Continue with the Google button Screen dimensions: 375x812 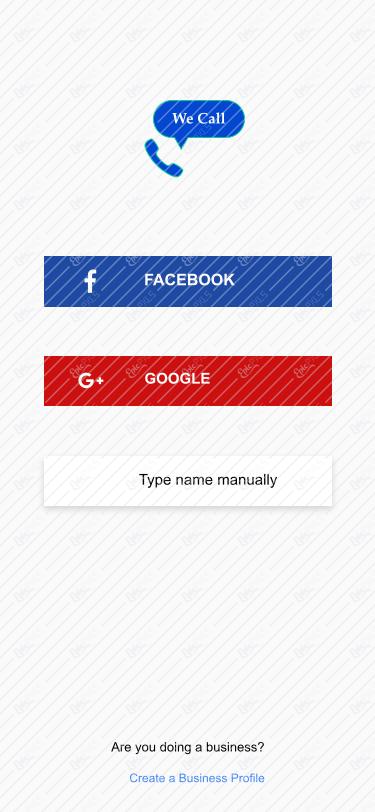click(x=188, y=381)
